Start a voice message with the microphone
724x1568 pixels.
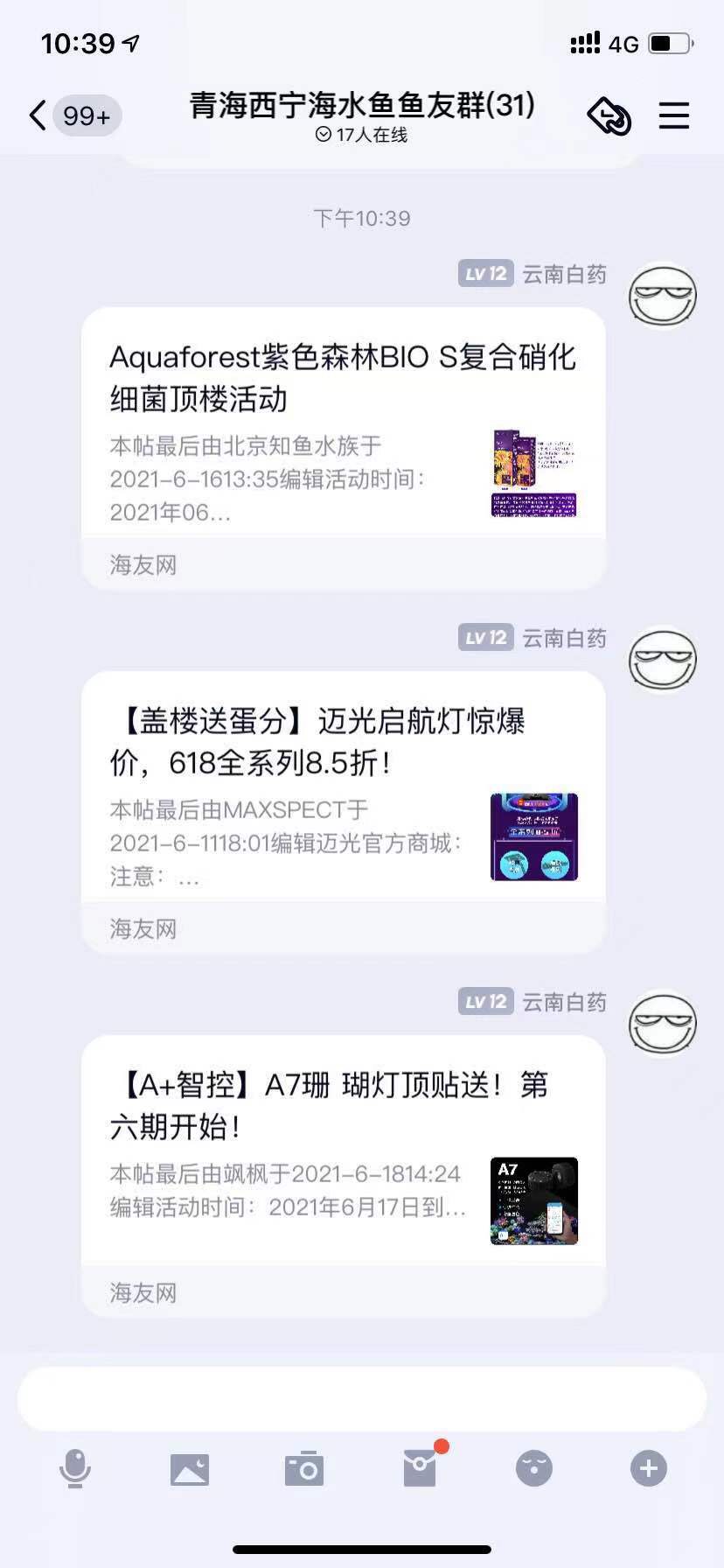click(75, 1468)
